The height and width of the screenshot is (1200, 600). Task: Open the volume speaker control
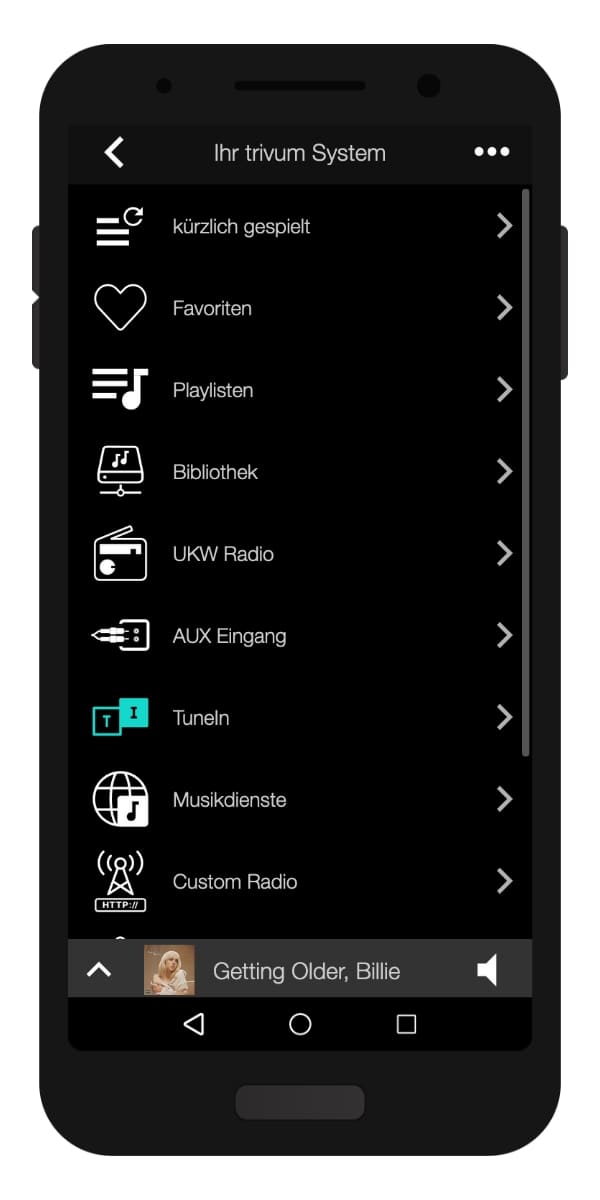[x=487, y=970]
